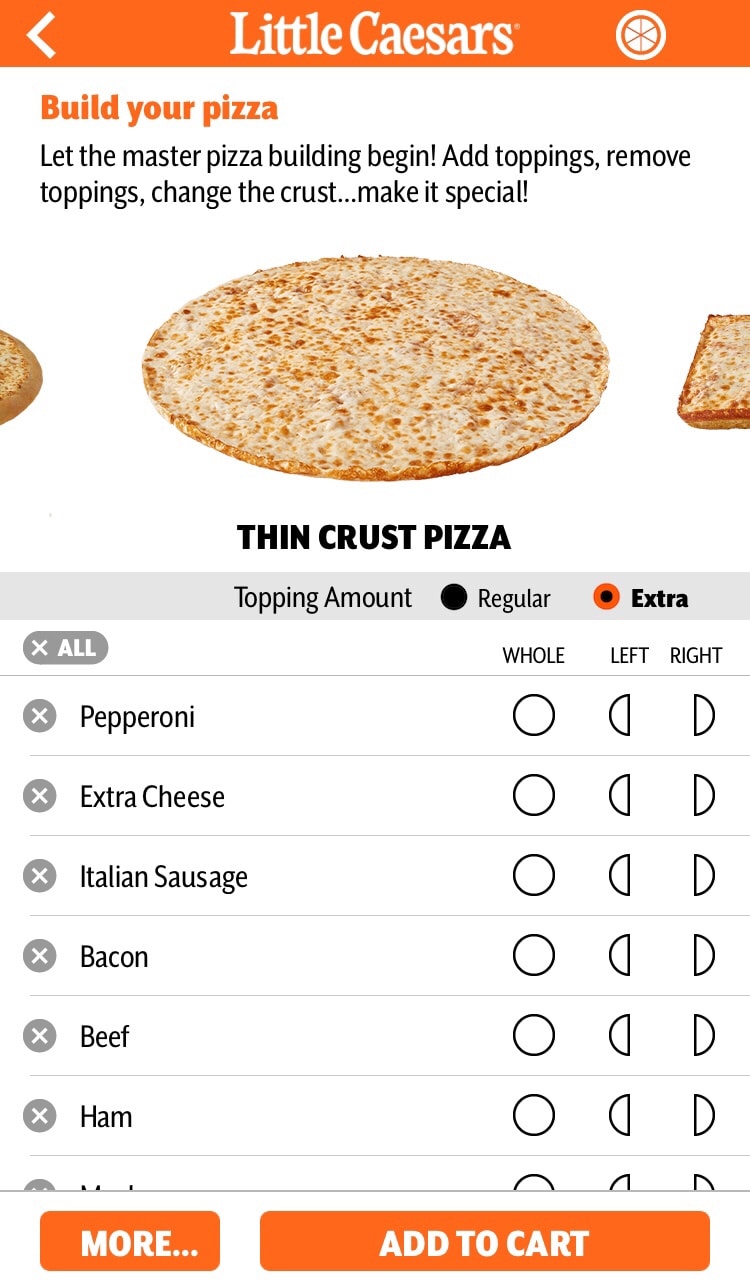This screenshot has width=750, height=1285.
Task: Add the pizza to cart
Action: click(x=485, y=1241)
